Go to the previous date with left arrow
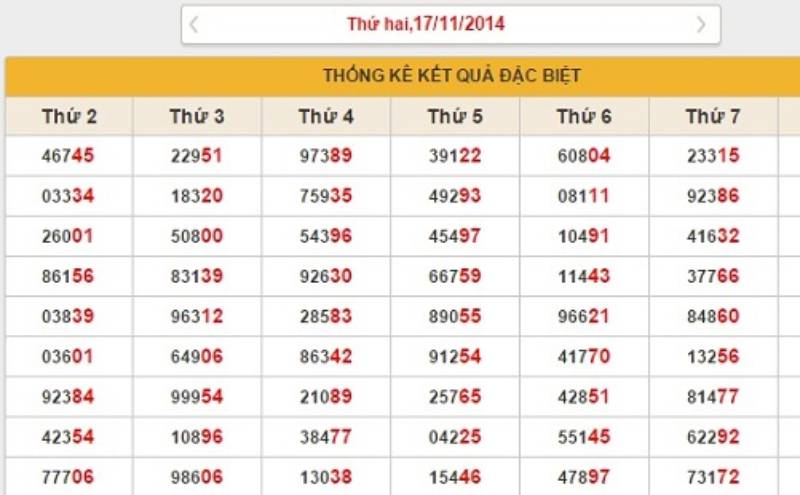Image resolution: width=800 pixels, height=495 pixels. (194, 25)
